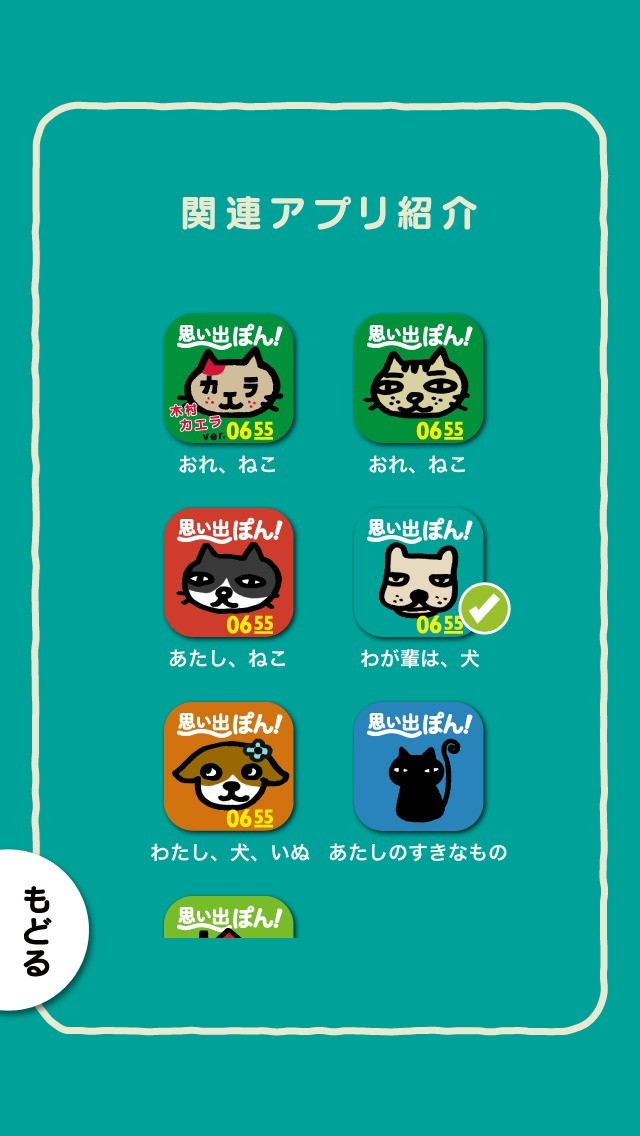This screenshot has height=1136, width=640.
Task: Open the あたし、ねこ app icon
Action: [x=229, y=572]
